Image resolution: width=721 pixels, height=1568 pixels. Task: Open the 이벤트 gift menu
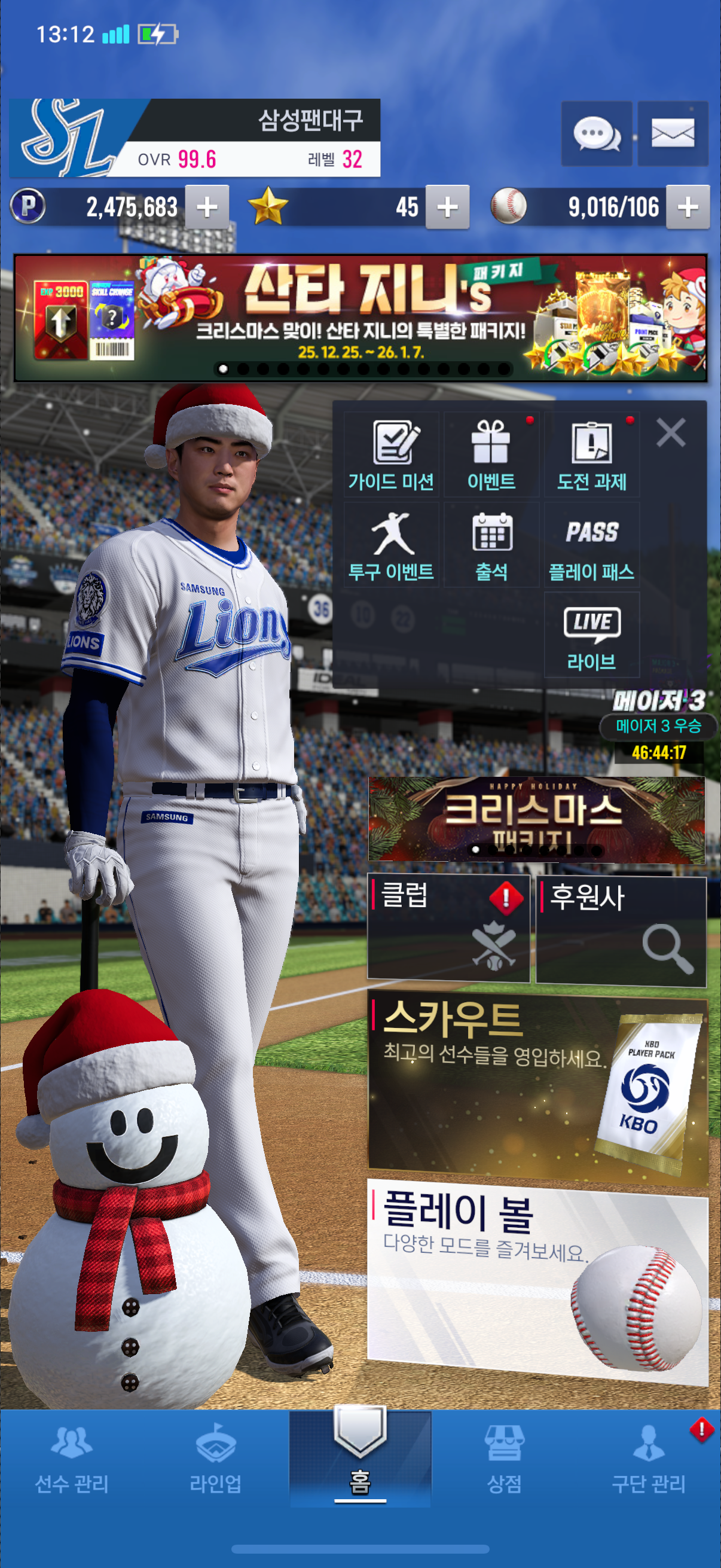point(491,454)
